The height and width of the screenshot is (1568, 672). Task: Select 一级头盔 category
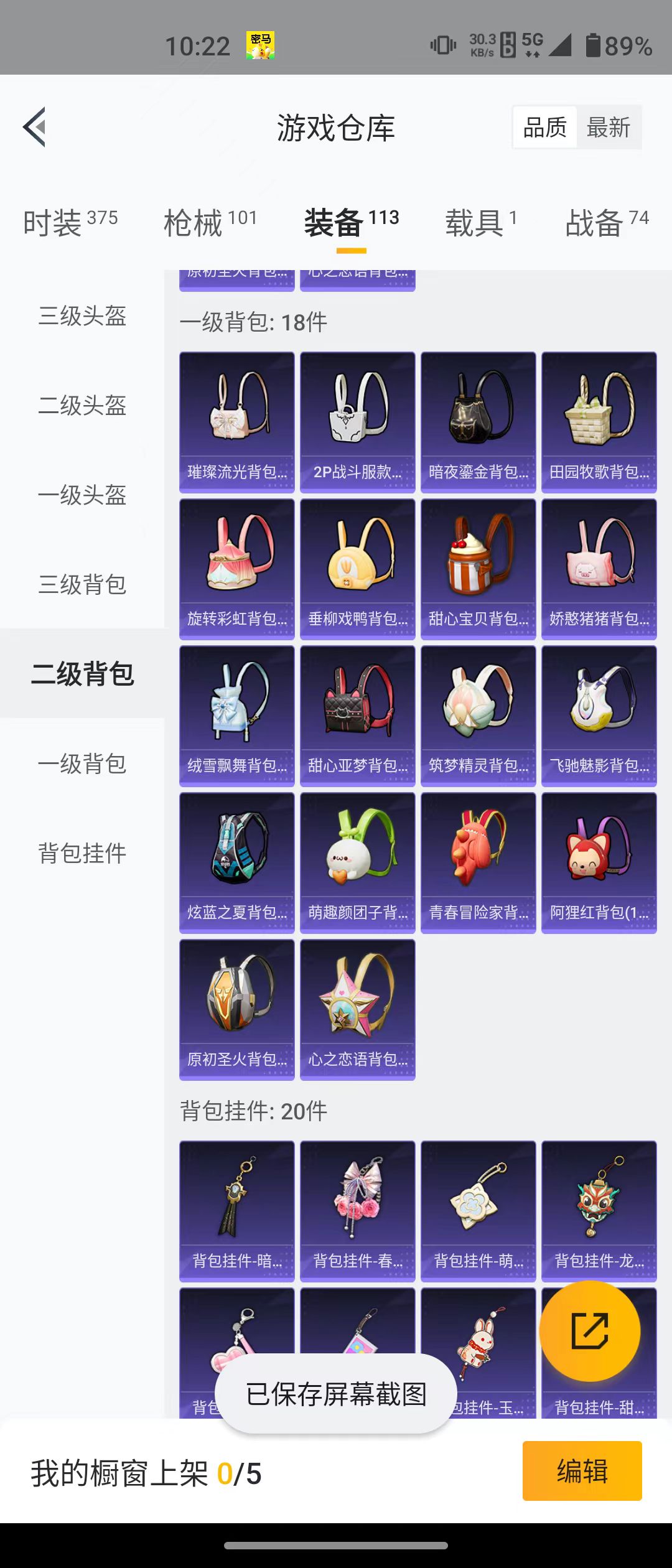[82, 495]
